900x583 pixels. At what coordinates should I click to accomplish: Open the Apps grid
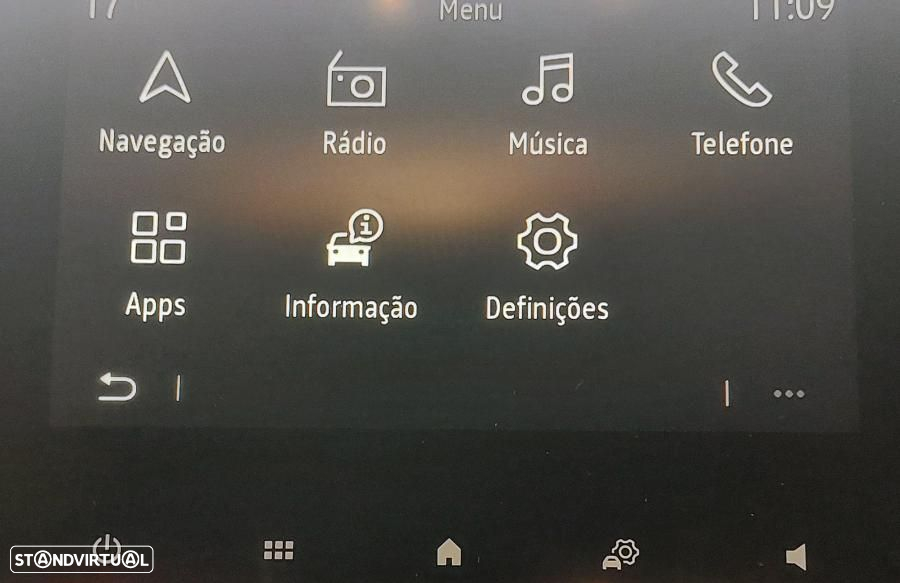pyautogui.click(x=157, y=263)
